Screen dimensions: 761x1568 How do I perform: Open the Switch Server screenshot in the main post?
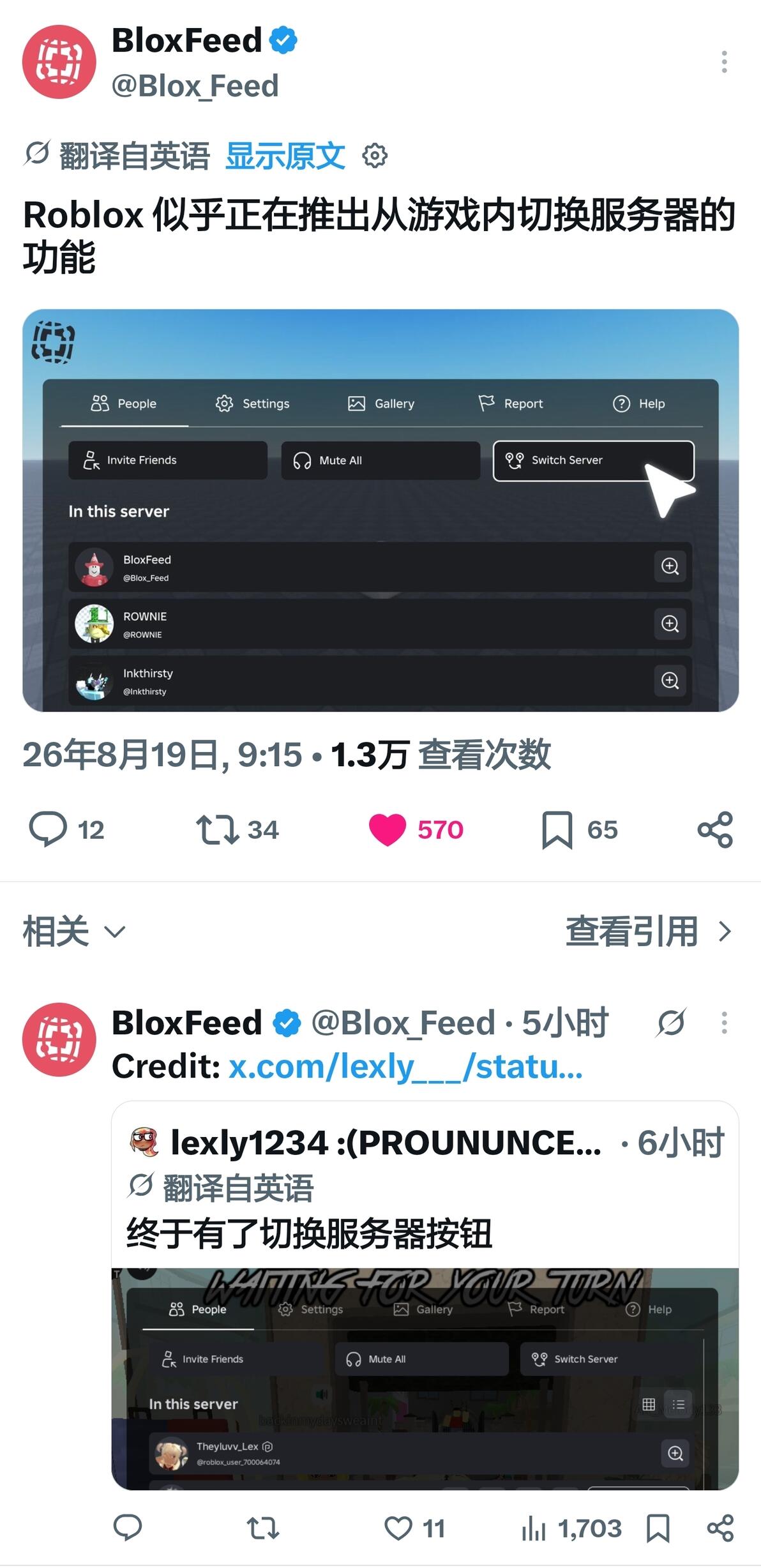[380, 510]
